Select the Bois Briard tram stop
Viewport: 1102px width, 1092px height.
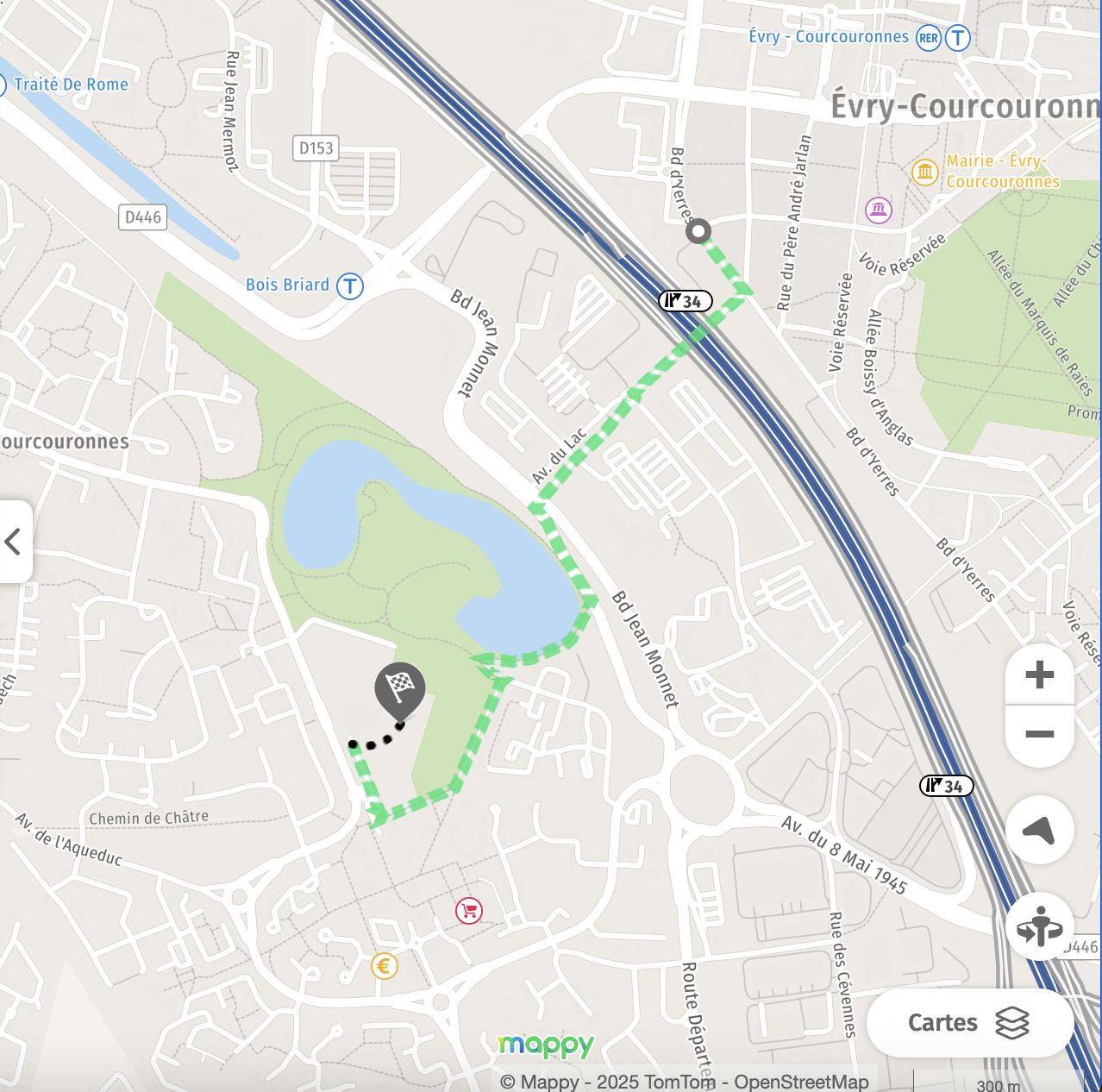pos(349,286)
